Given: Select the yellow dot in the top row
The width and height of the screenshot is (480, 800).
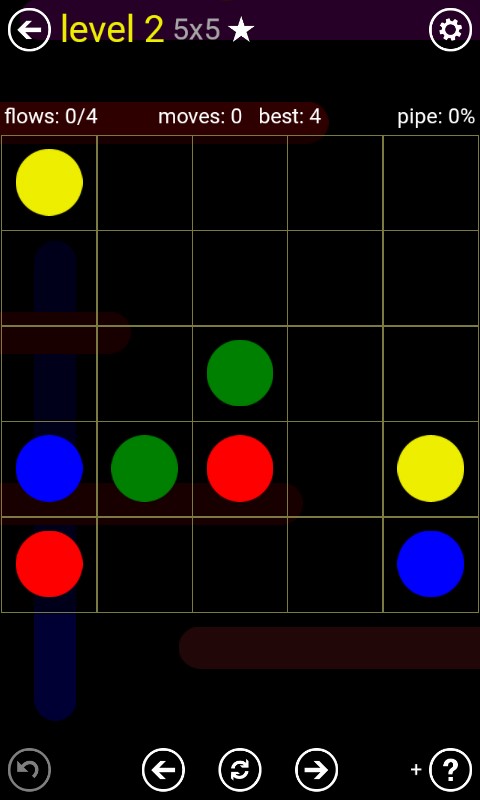Looking at the screenshot, I should pos(49,182).
